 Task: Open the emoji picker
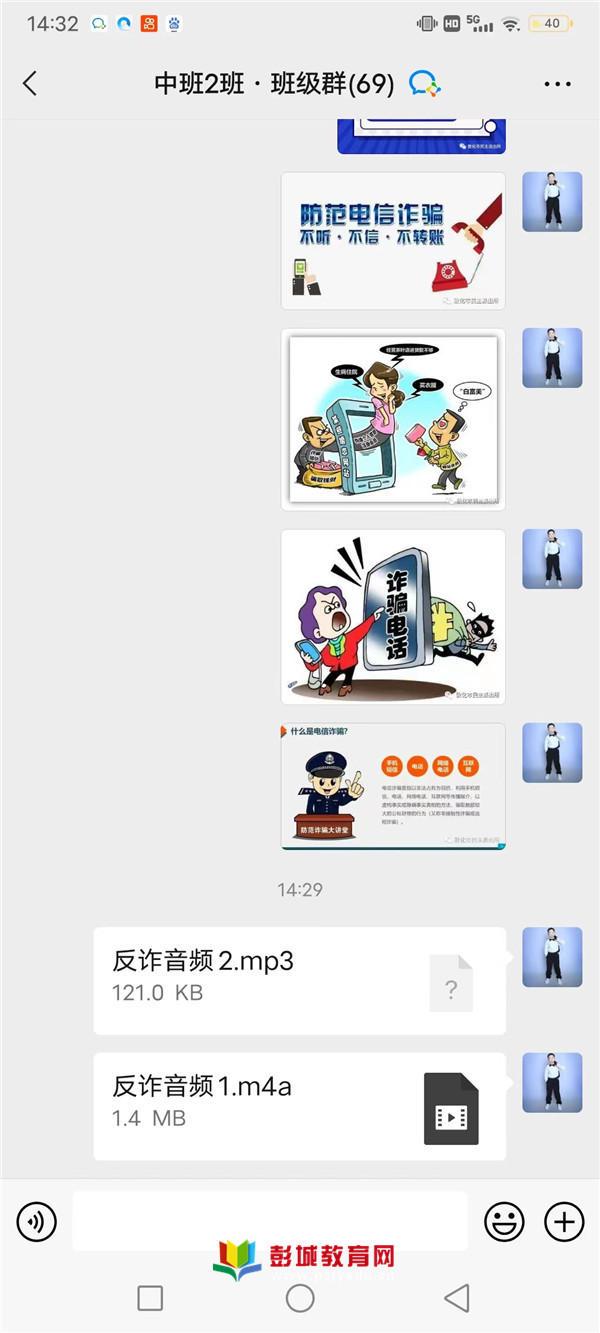504,1221
